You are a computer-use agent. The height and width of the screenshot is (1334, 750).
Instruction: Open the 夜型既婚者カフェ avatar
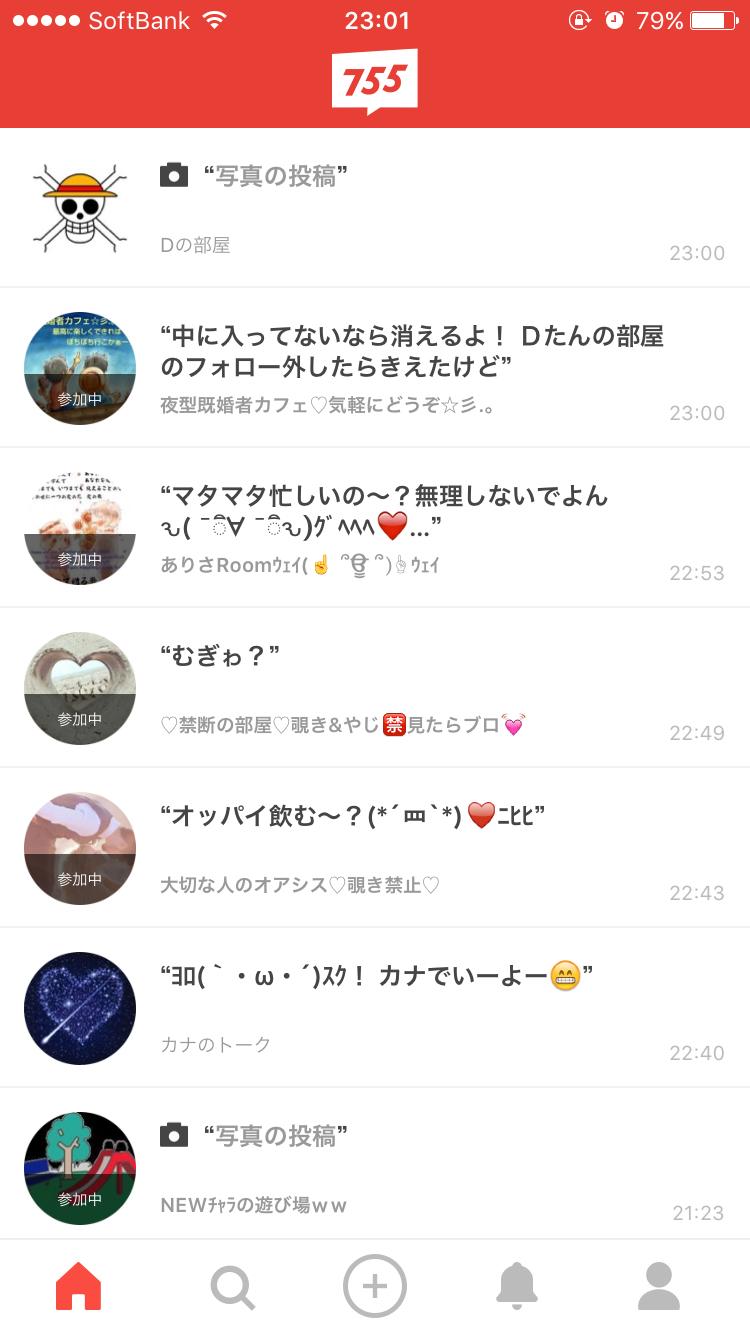tap(80, 367)
